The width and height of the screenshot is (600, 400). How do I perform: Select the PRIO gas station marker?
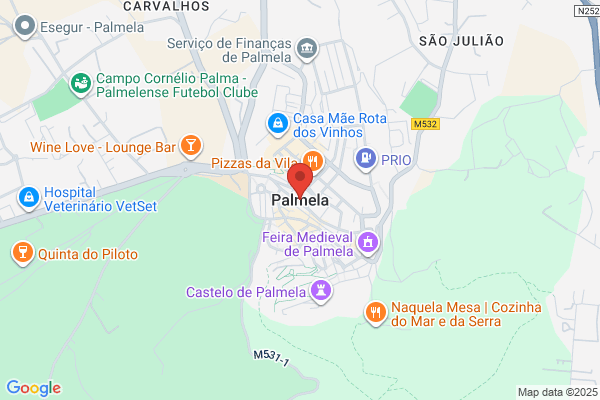366,159
